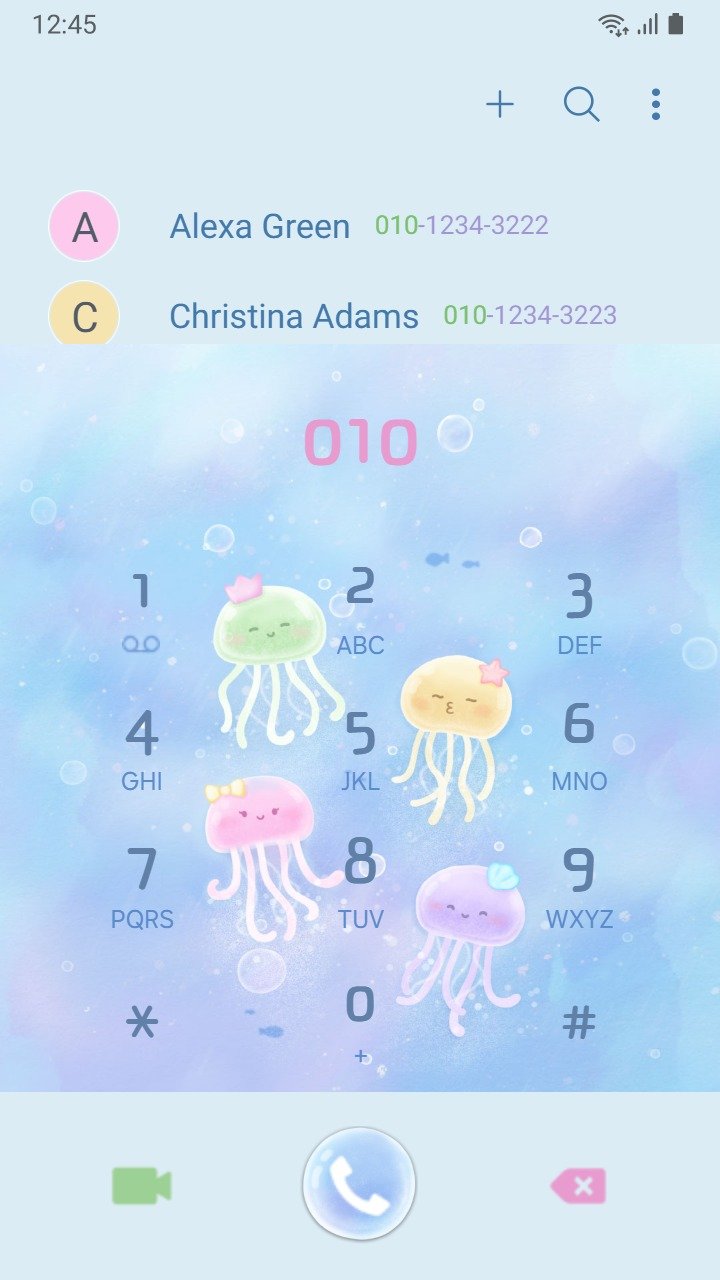The height and width of the screenshot is (1280, 720).
Task: Select the Christina Adams contact suggestion
Action: (360, 316)
